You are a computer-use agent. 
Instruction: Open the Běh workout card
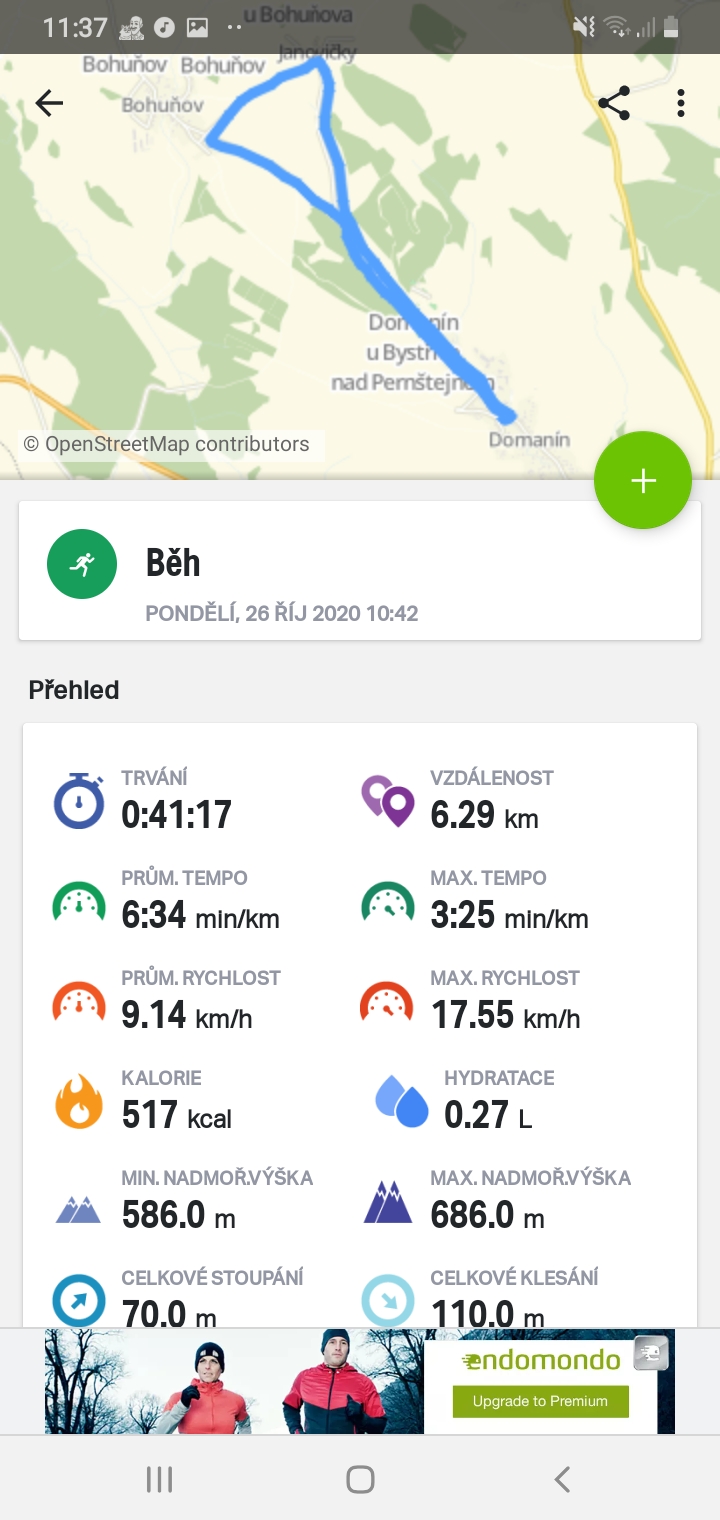[x=360, y=571]
